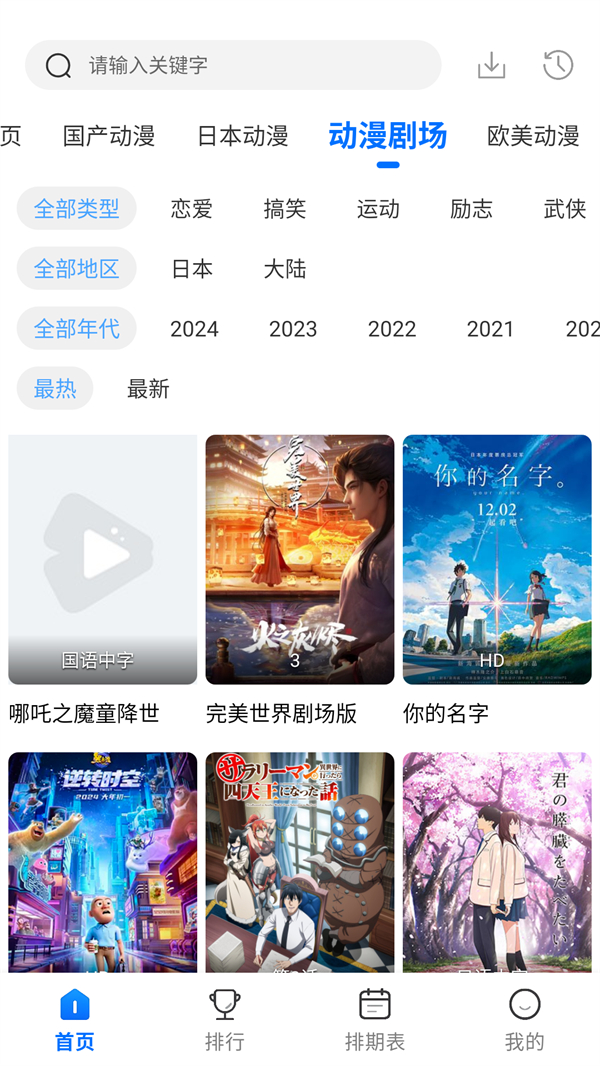The height and width of the screenshot is (1066, 600).
Task: Switch to the 欧美动漫 tab
Action: pos(533,136)
